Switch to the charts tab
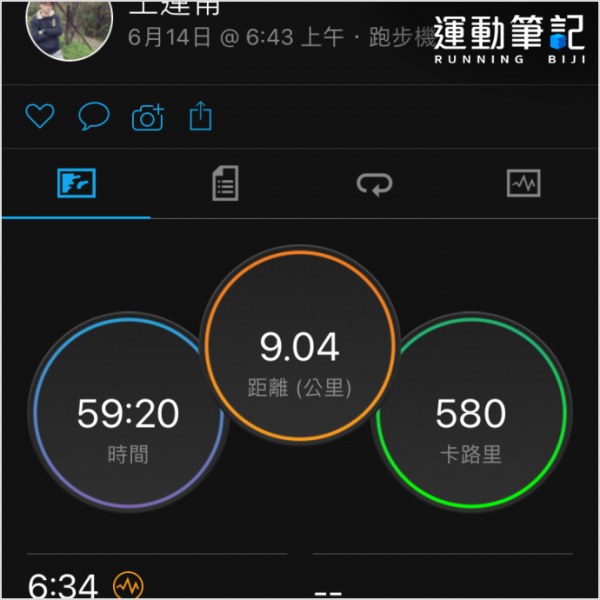Image resolution: width=600 pixels, height=600 pixels. click(524, 184)
